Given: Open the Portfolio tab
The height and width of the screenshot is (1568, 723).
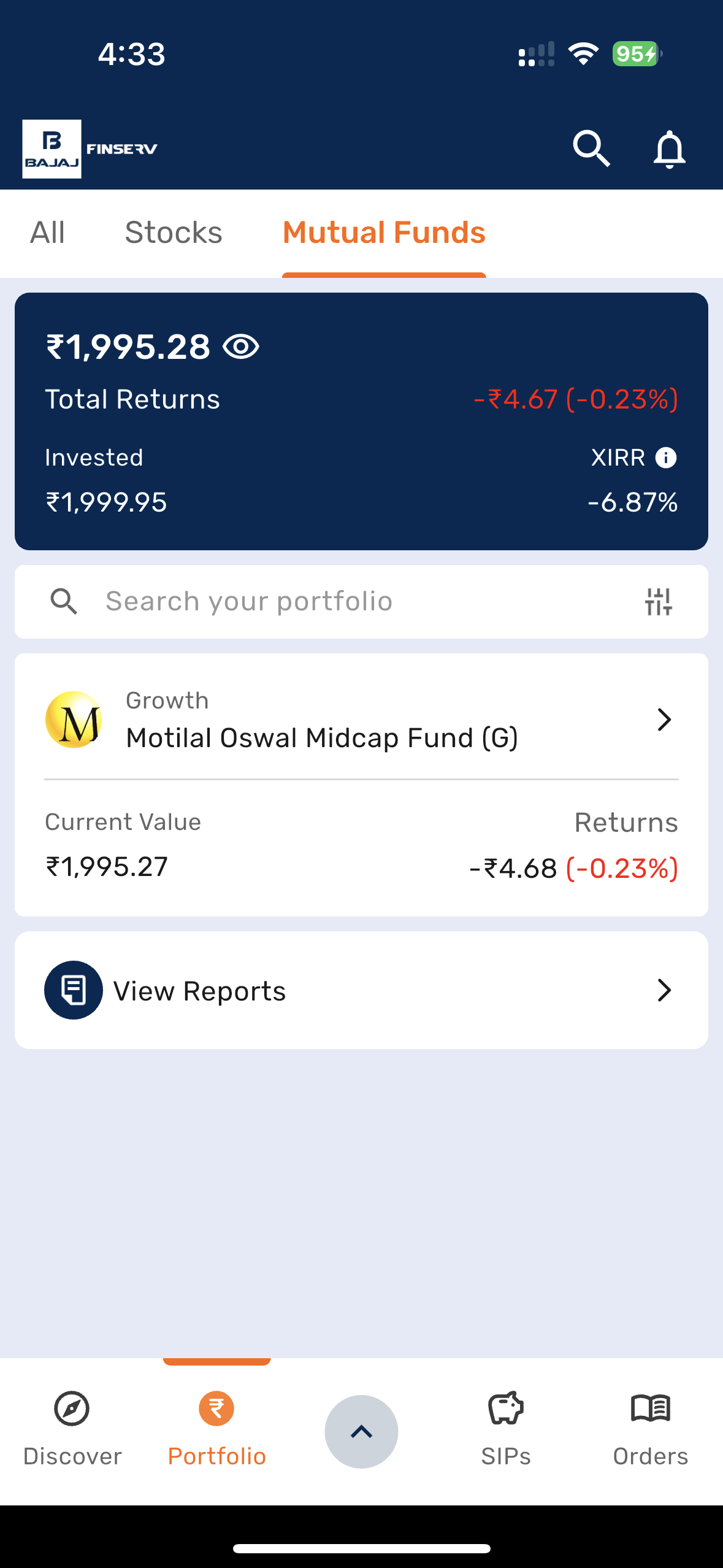Looking at the screenshot, I should coord(216,1430).
